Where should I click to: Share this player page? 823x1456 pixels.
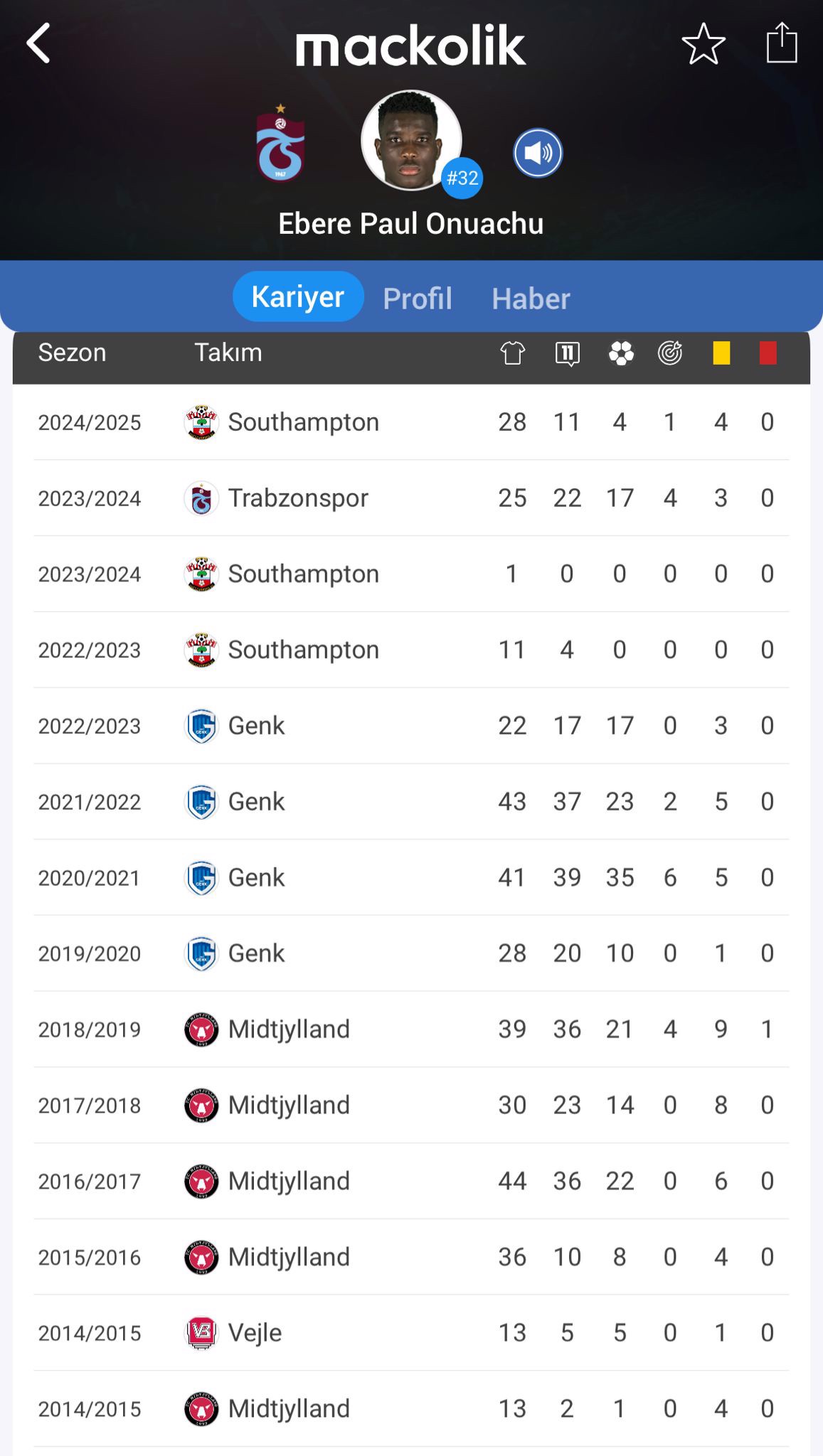coord(782,43)
